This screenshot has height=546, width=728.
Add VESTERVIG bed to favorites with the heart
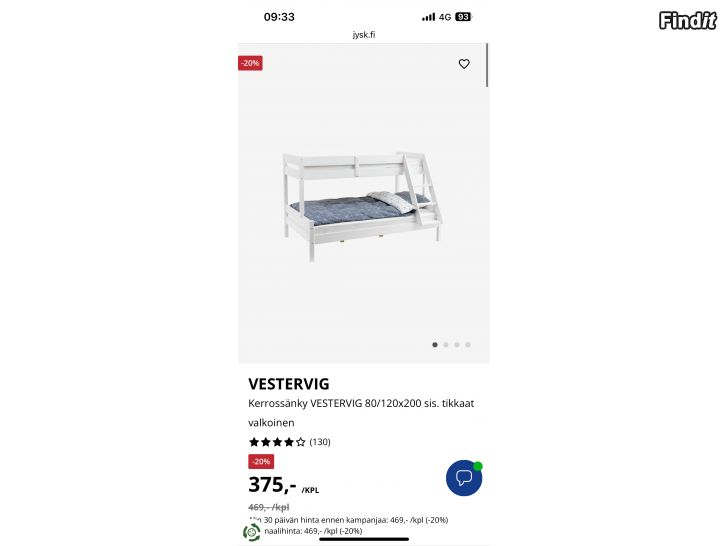[464, 64]
